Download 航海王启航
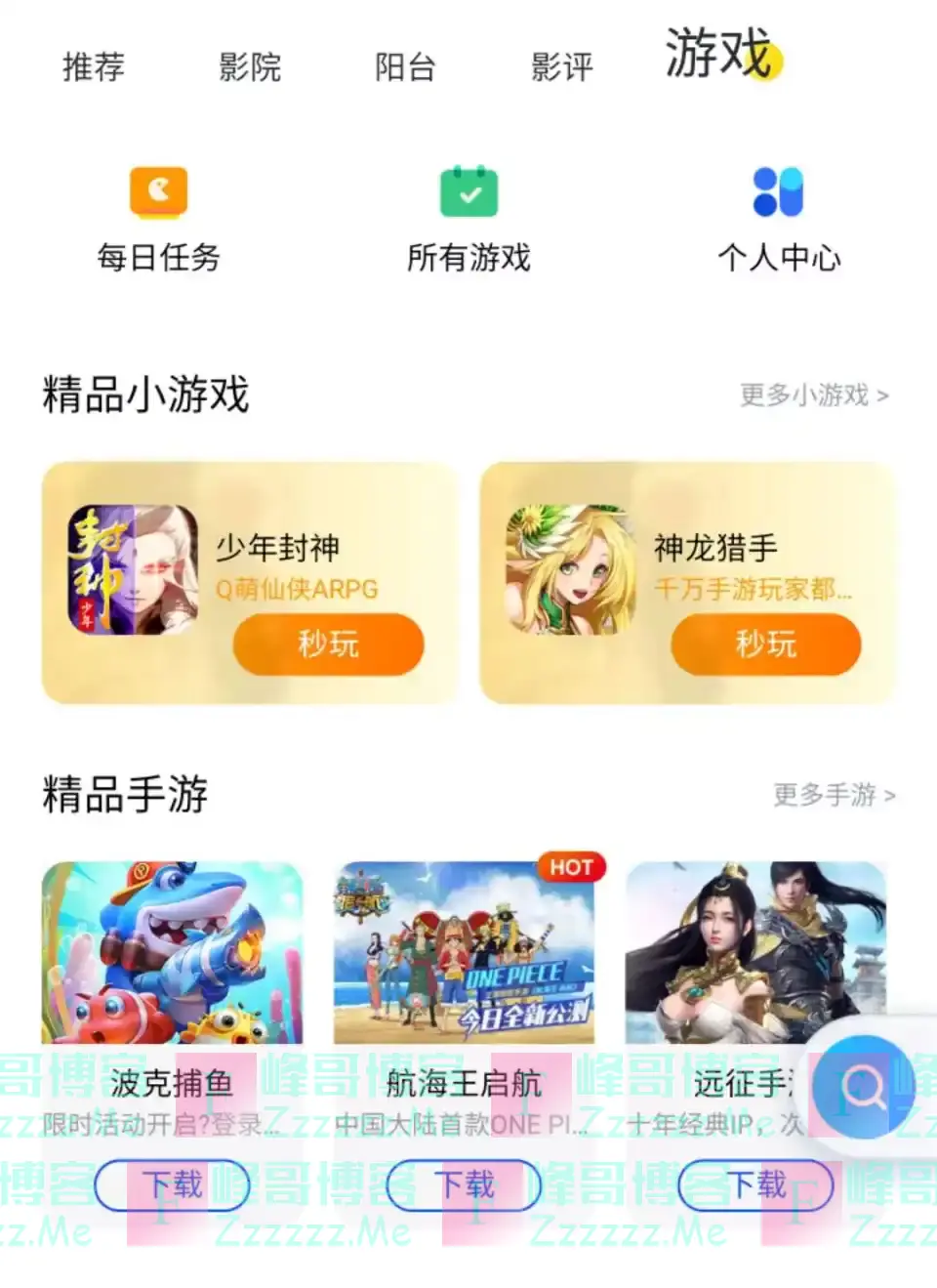 pos(465,1185)
